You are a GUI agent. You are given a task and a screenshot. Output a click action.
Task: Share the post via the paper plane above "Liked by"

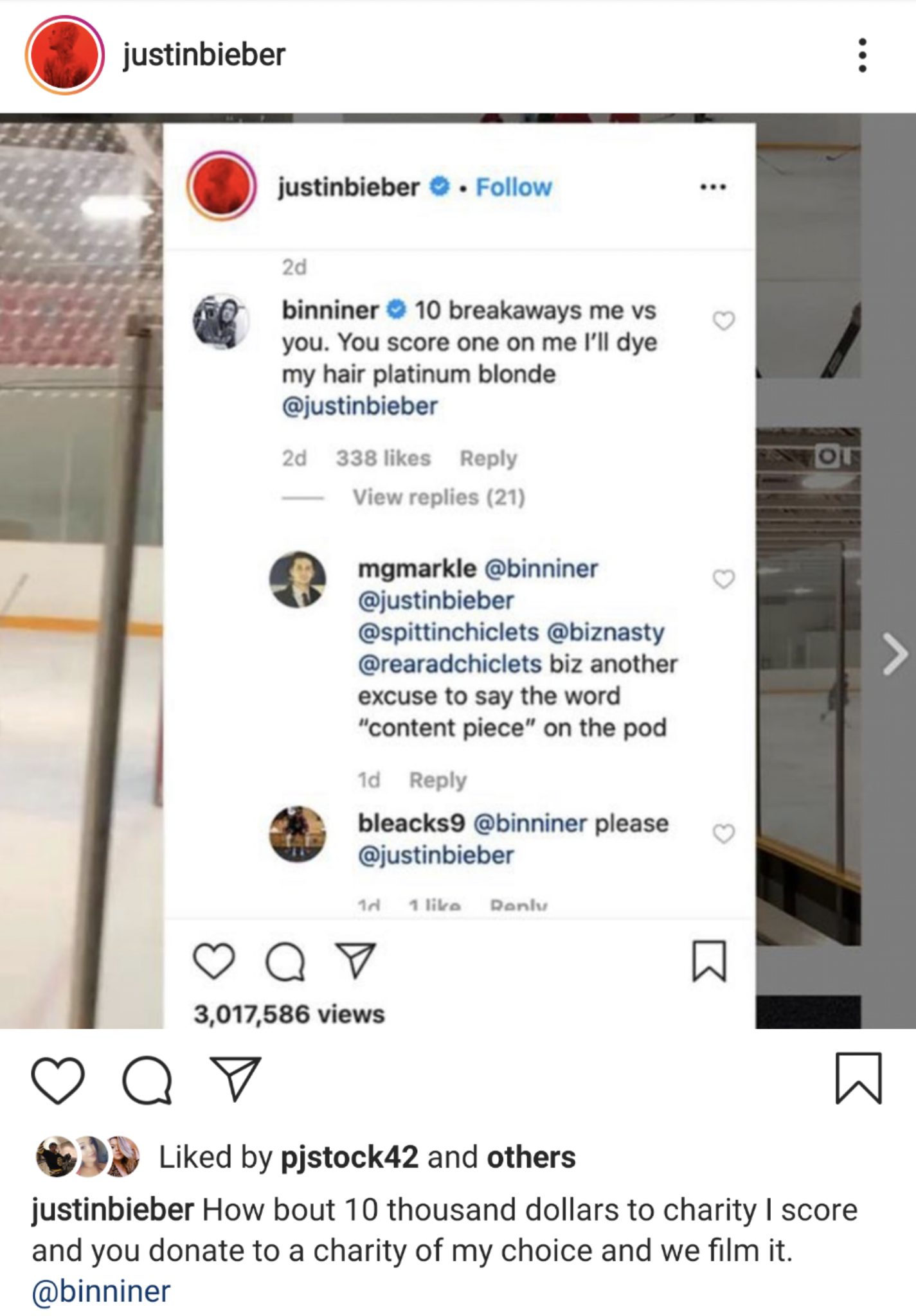click(x=236, y=1078)
